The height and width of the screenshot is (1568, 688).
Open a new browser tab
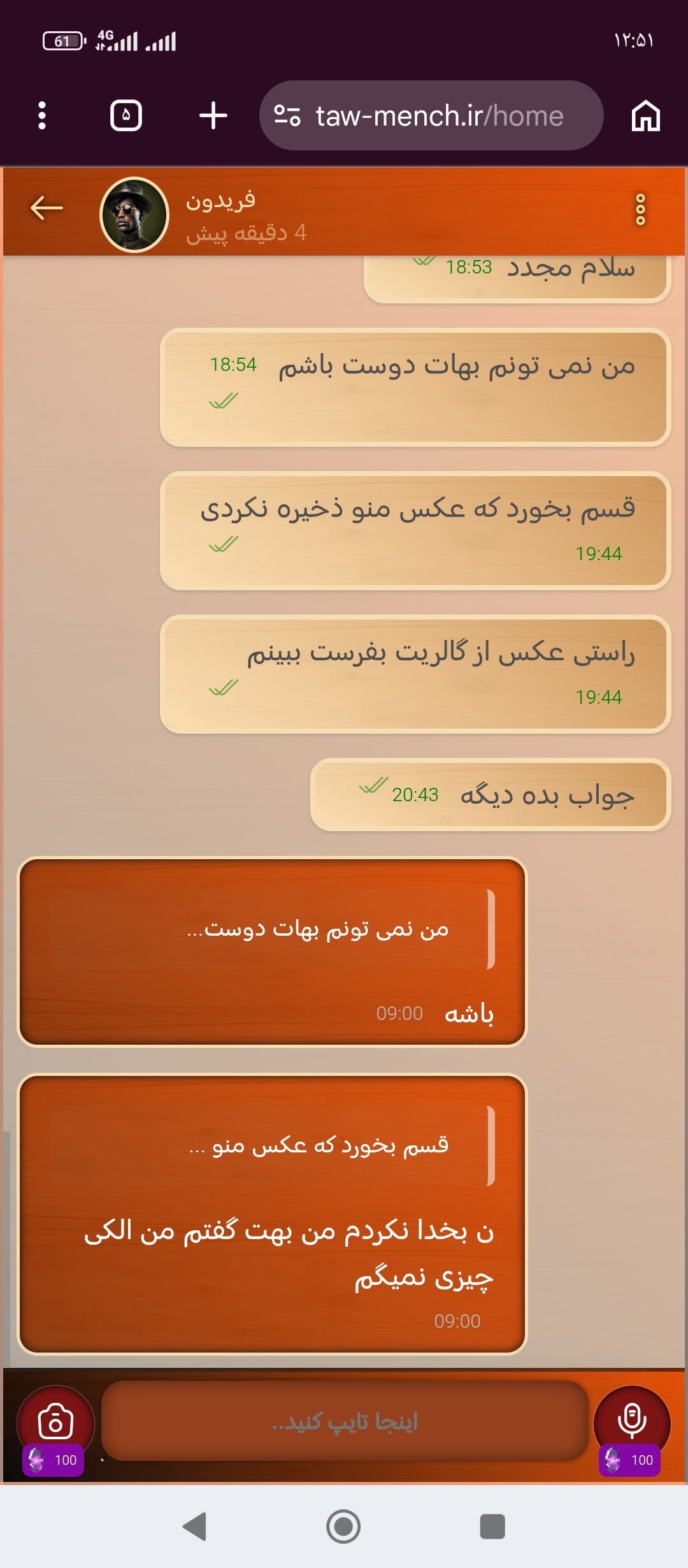213,116
